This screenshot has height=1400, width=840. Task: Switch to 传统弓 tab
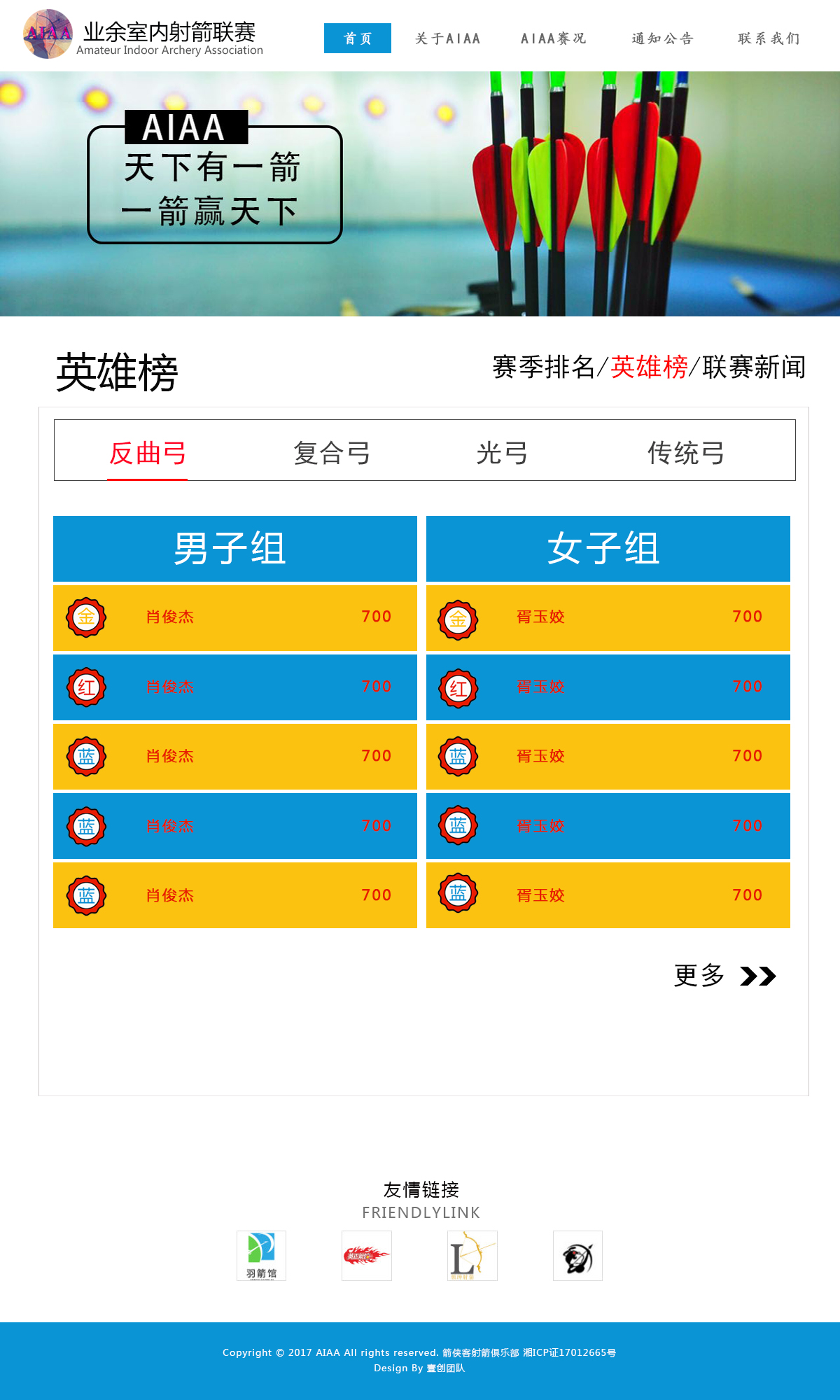(x=686, y=454)
